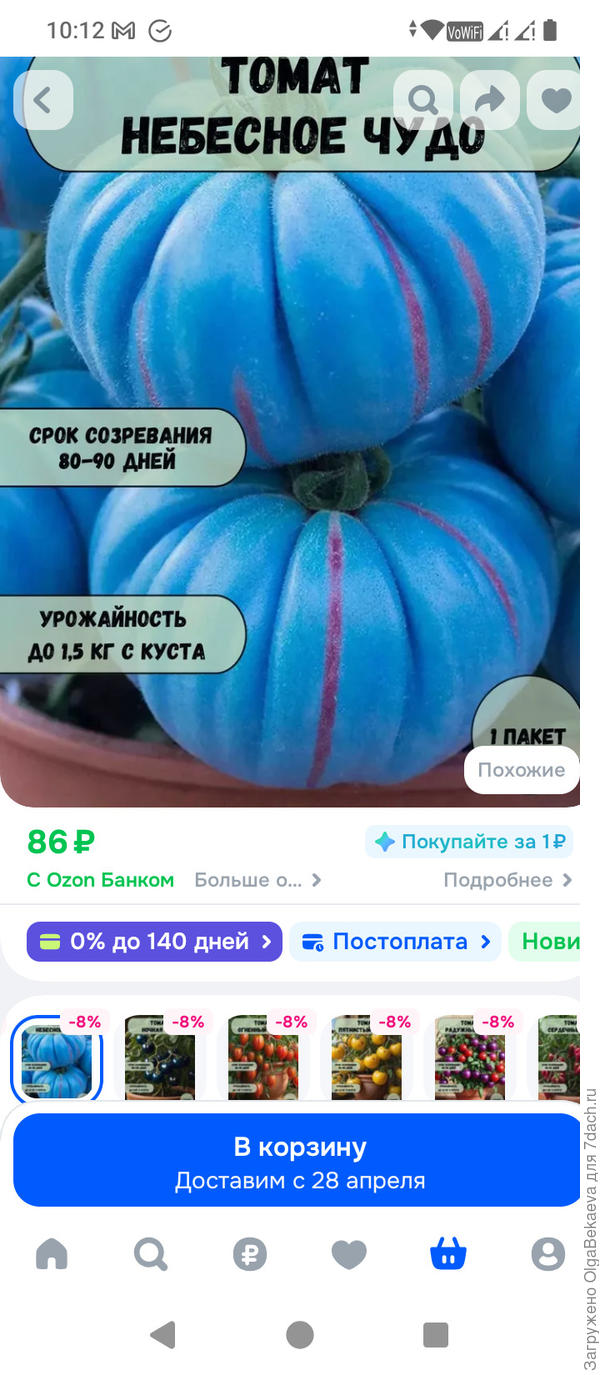Add product to favorites with the top heart

555,100
